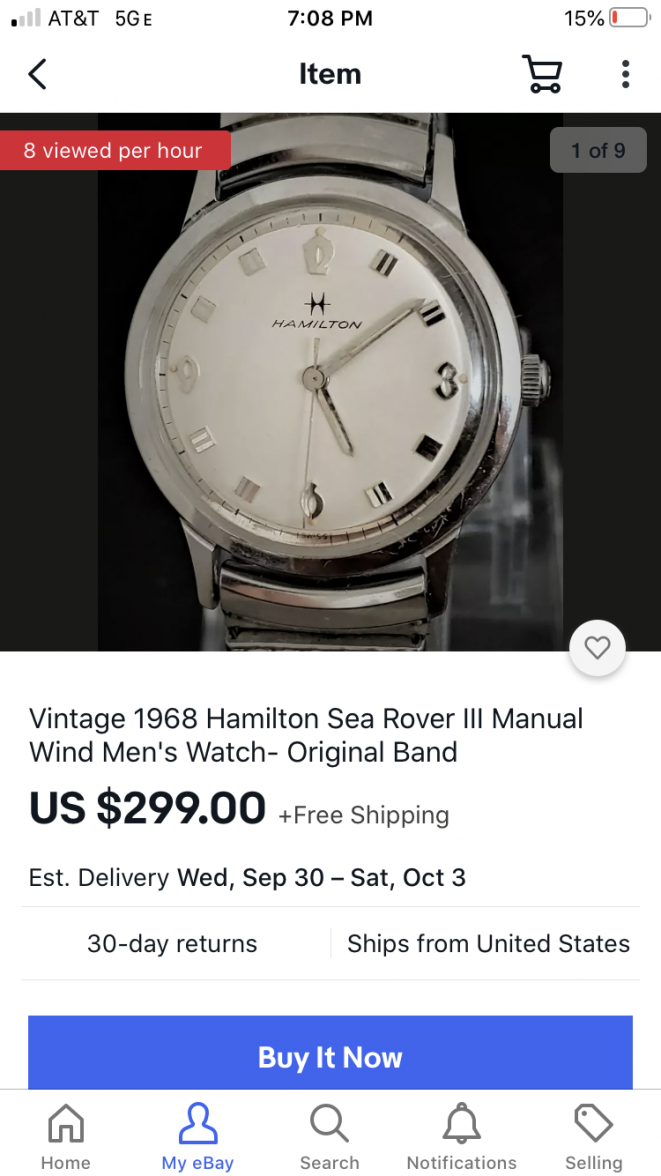Open the shopping cart

pyautogui.click(x=542, y=74)
